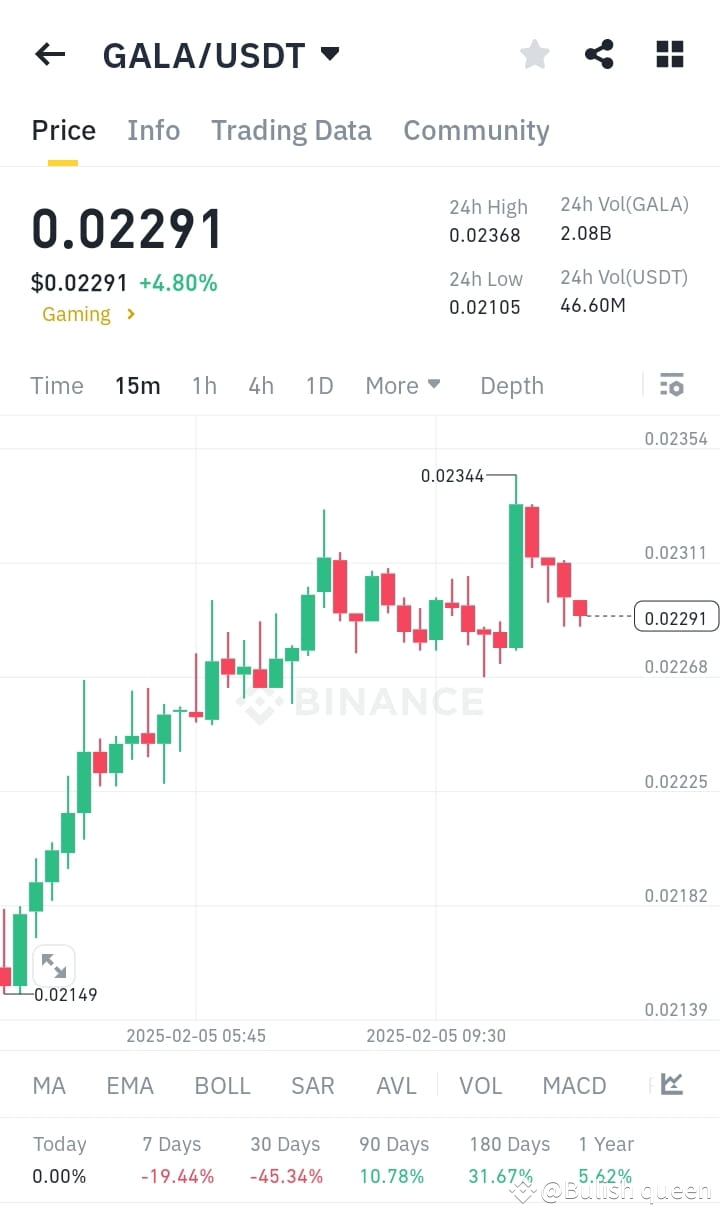Viewport: 720px width, 1213px height.
Task: Click the fullscreen expand icon on chart
Action: [54, 964]
